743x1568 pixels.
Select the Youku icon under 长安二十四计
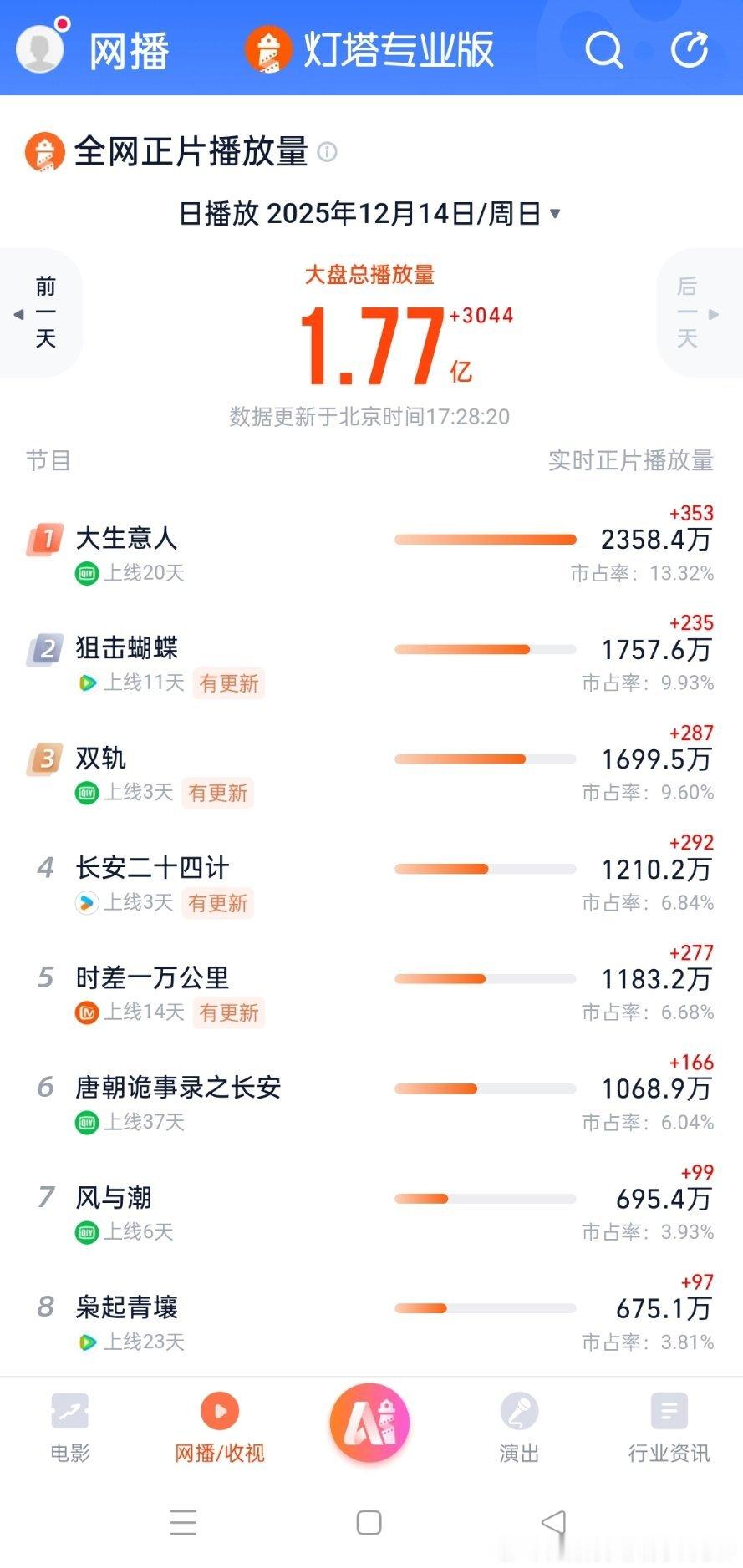pos(86,903)
